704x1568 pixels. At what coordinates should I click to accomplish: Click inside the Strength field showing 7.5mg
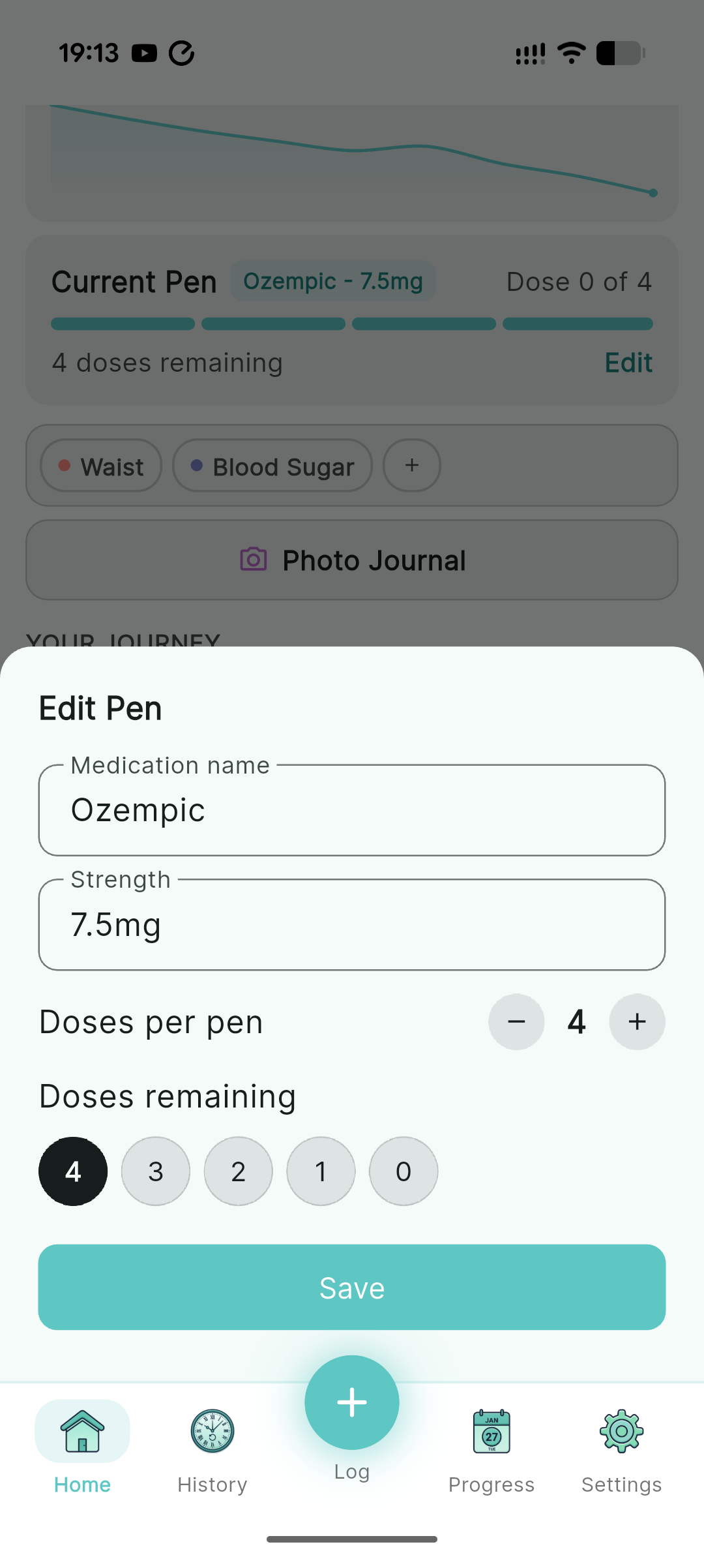click(x=352, y=924)
